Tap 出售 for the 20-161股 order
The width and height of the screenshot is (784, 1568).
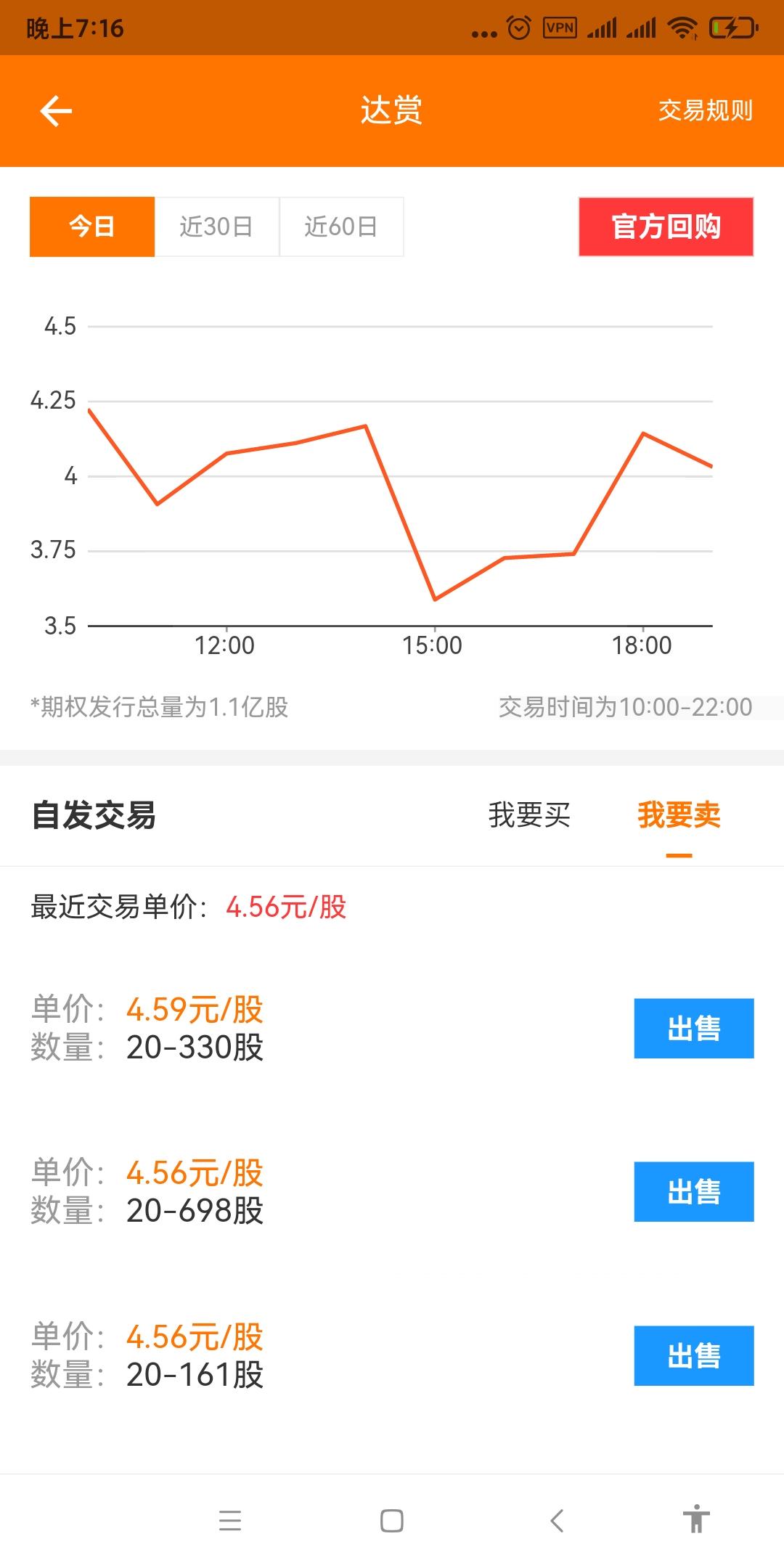pos(694,1355)
